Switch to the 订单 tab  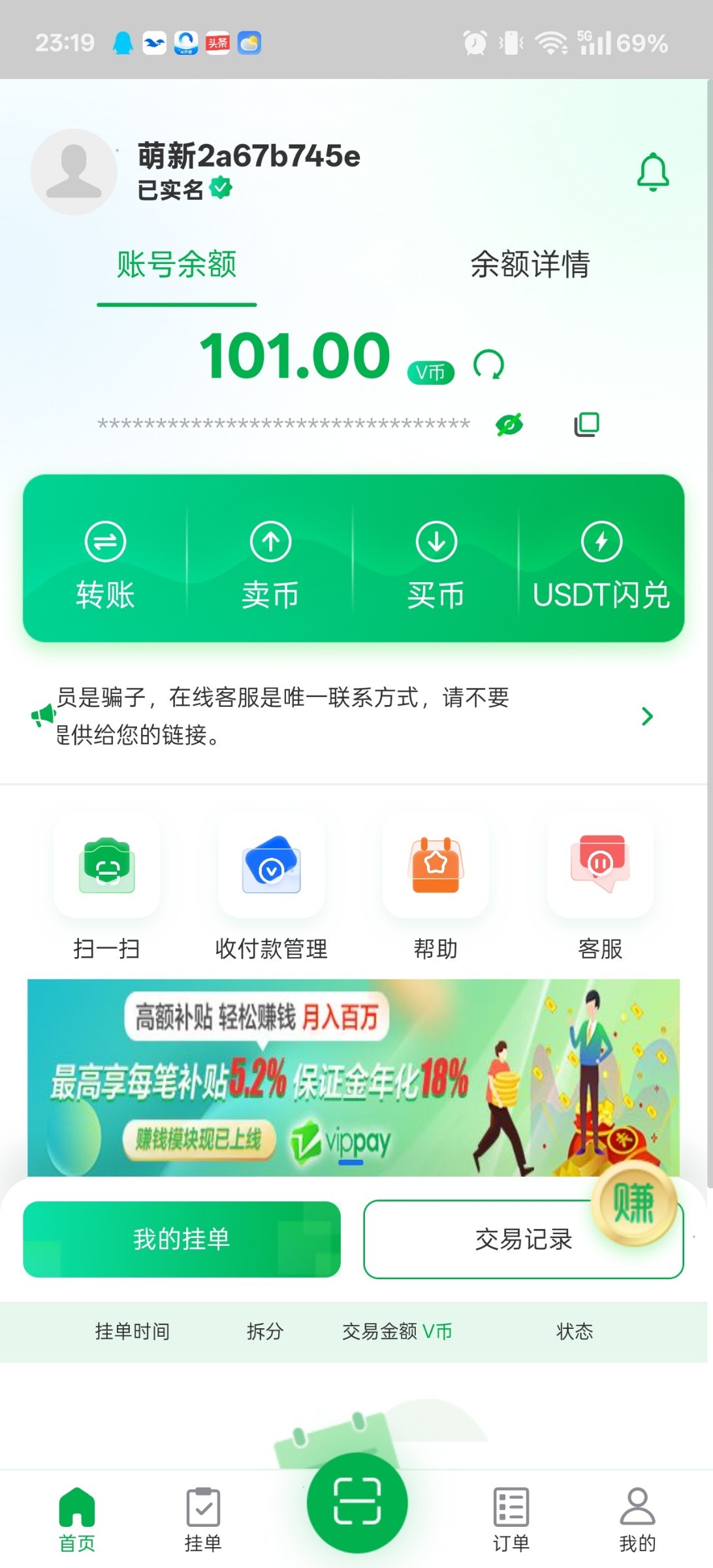511,1520
